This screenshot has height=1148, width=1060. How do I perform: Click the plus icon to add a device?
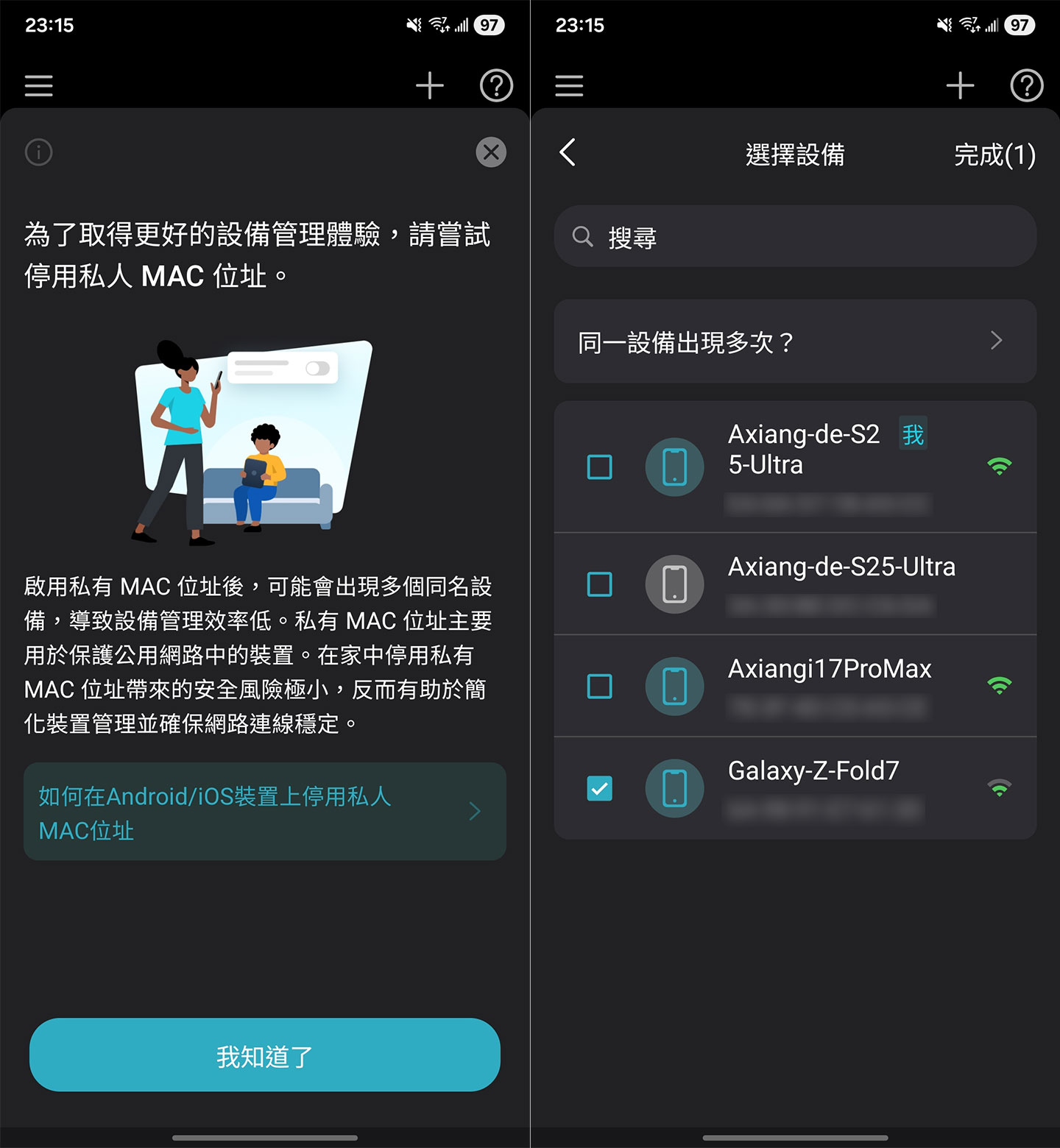point(430,85)
